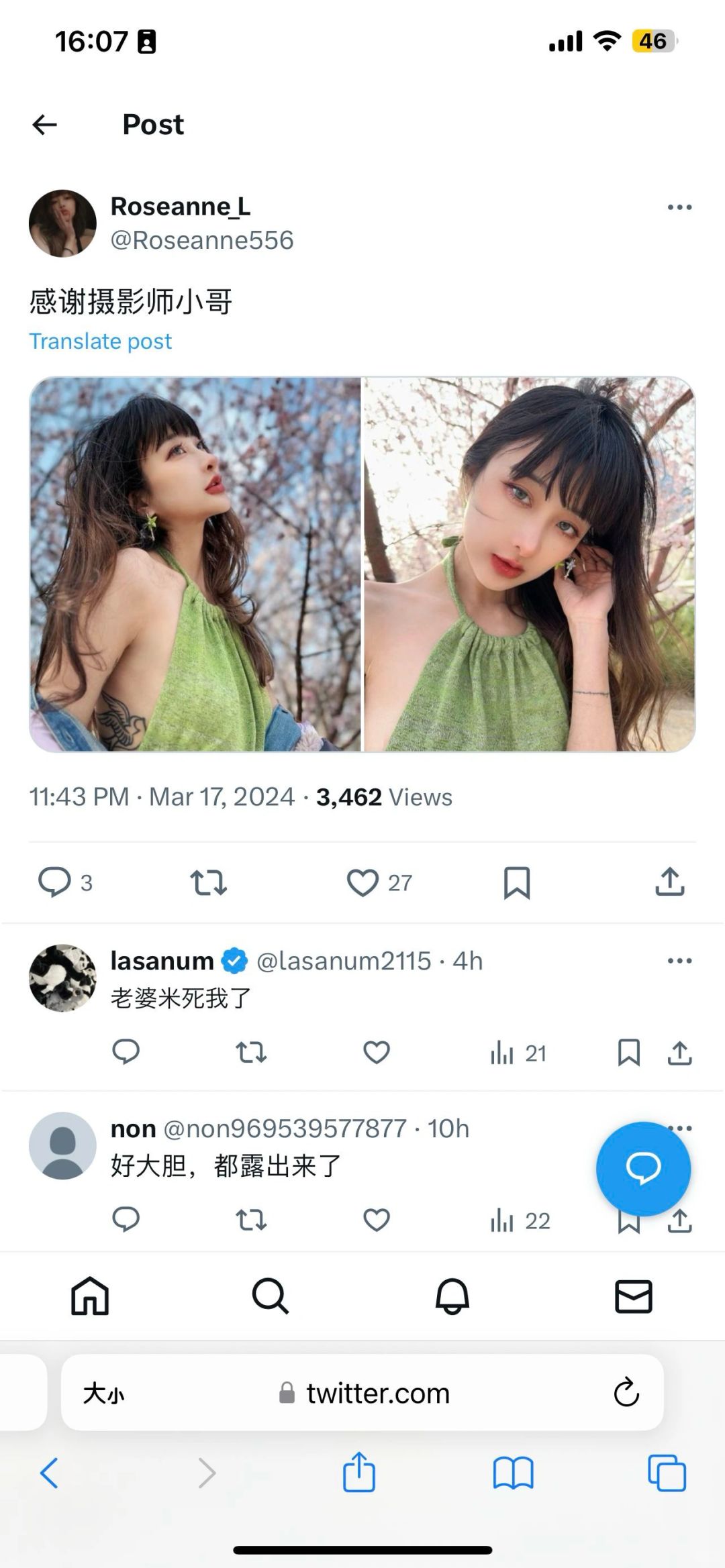Share the main post
725x1568 pixels.
(669, 883)
